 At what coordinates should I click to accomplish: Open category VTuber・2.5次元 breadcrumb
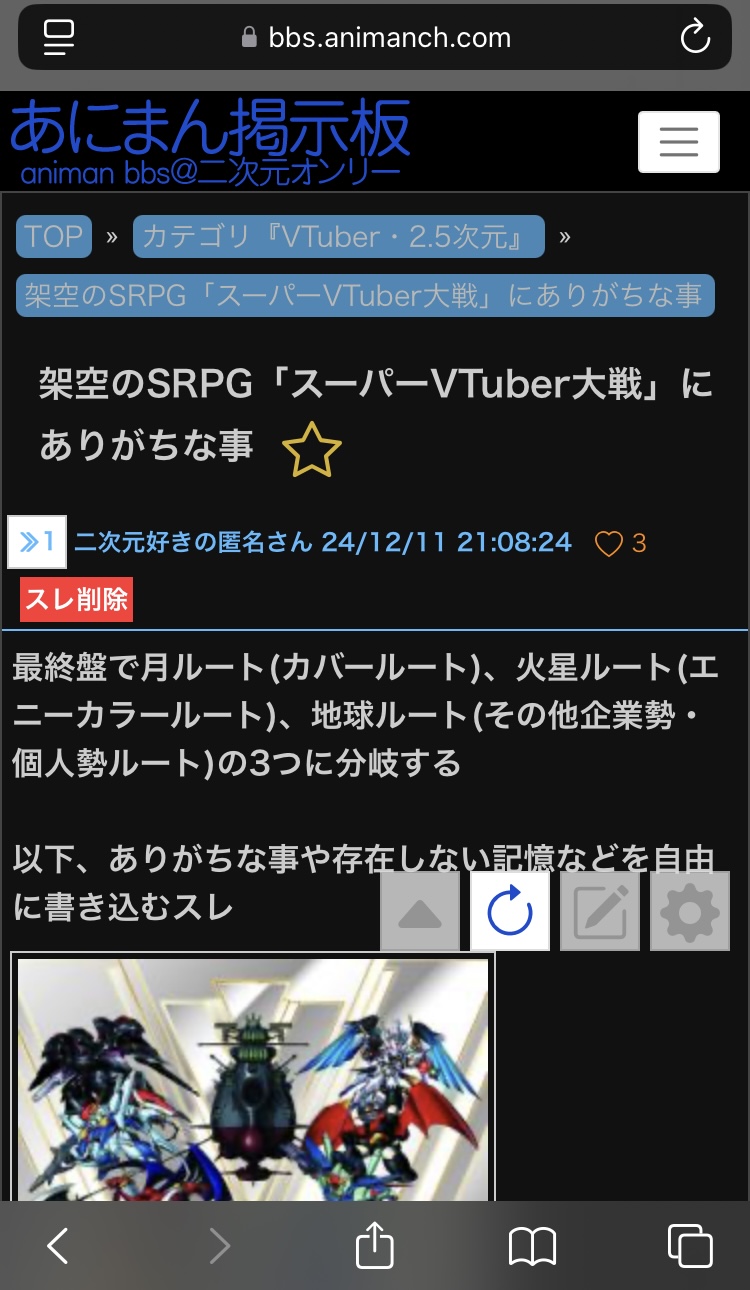point(339,237)
